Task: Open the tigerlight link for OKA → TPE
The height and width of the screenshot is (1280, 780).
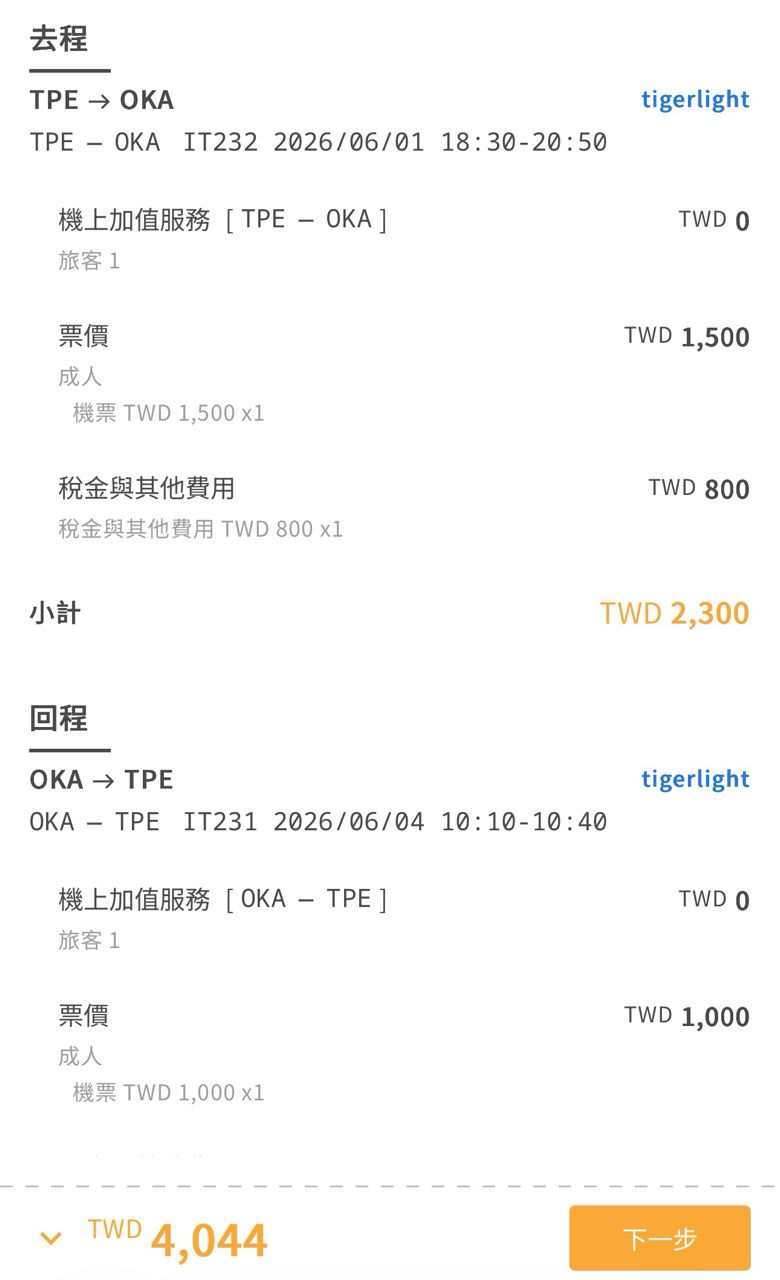Action: point(695,779)
